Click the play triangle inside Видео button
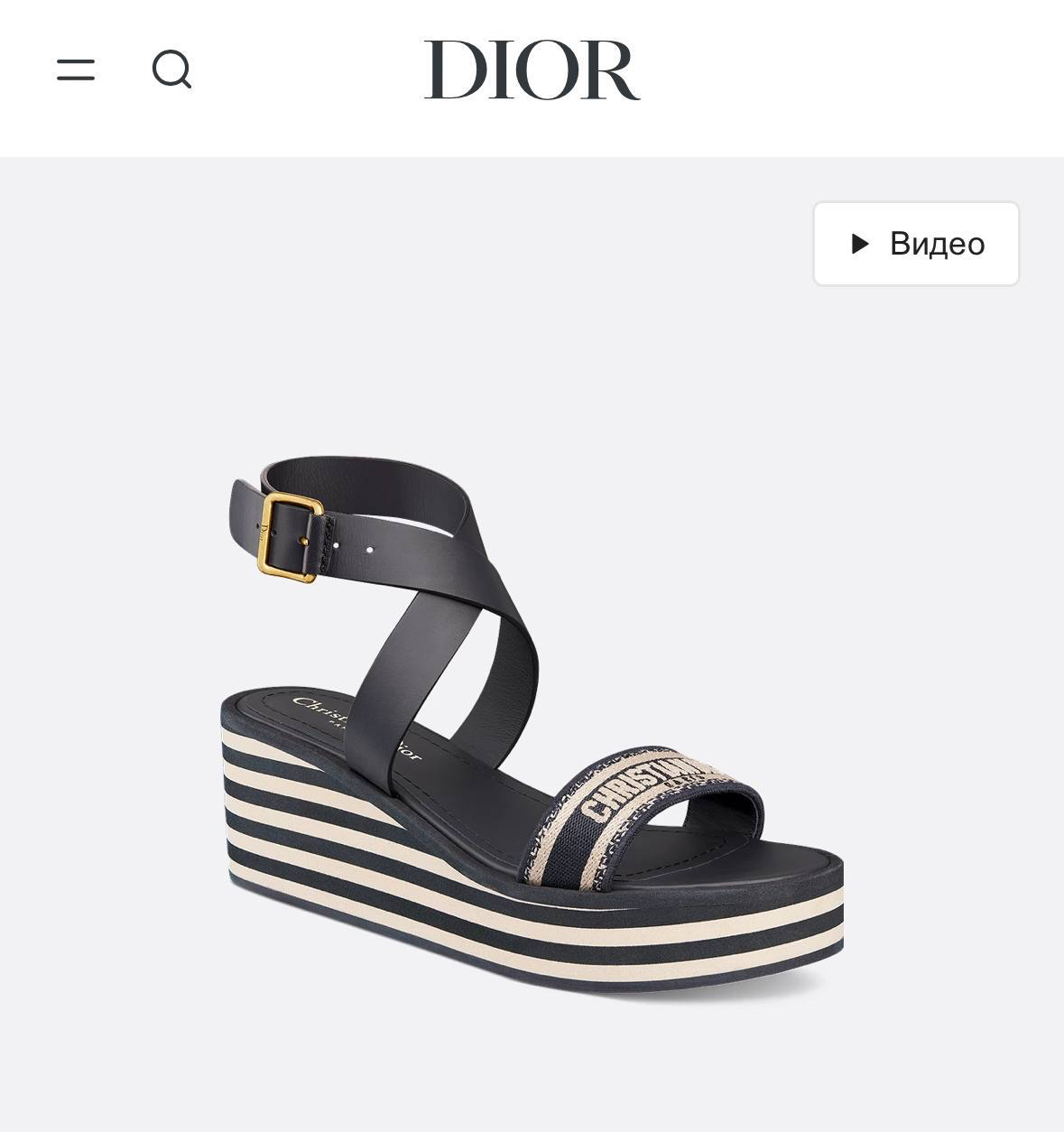This screenshot has width=1064, height=1132. tap(859, 243)
